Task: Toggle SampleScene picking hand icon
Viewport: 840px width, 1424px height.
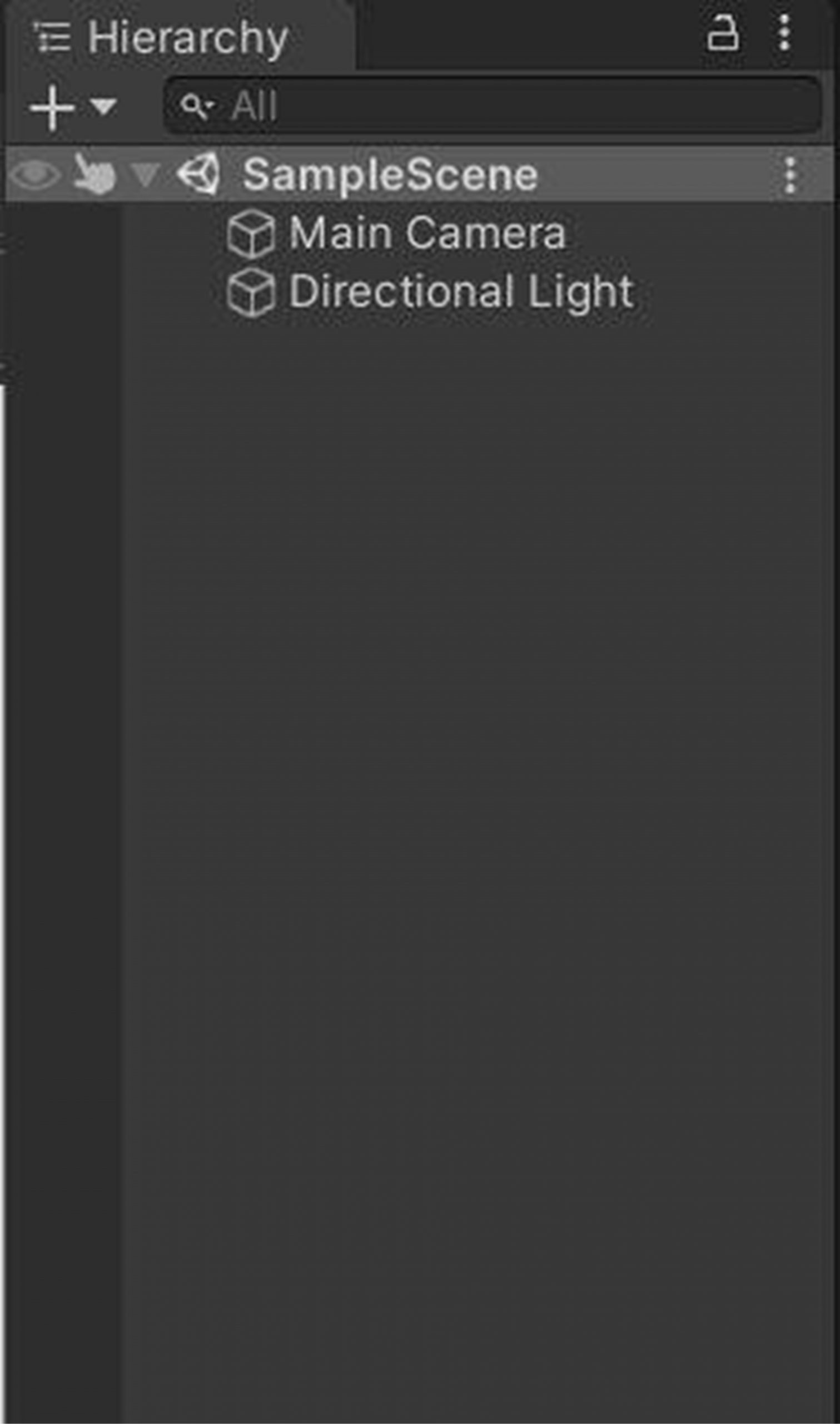Action: click(94, 175)
